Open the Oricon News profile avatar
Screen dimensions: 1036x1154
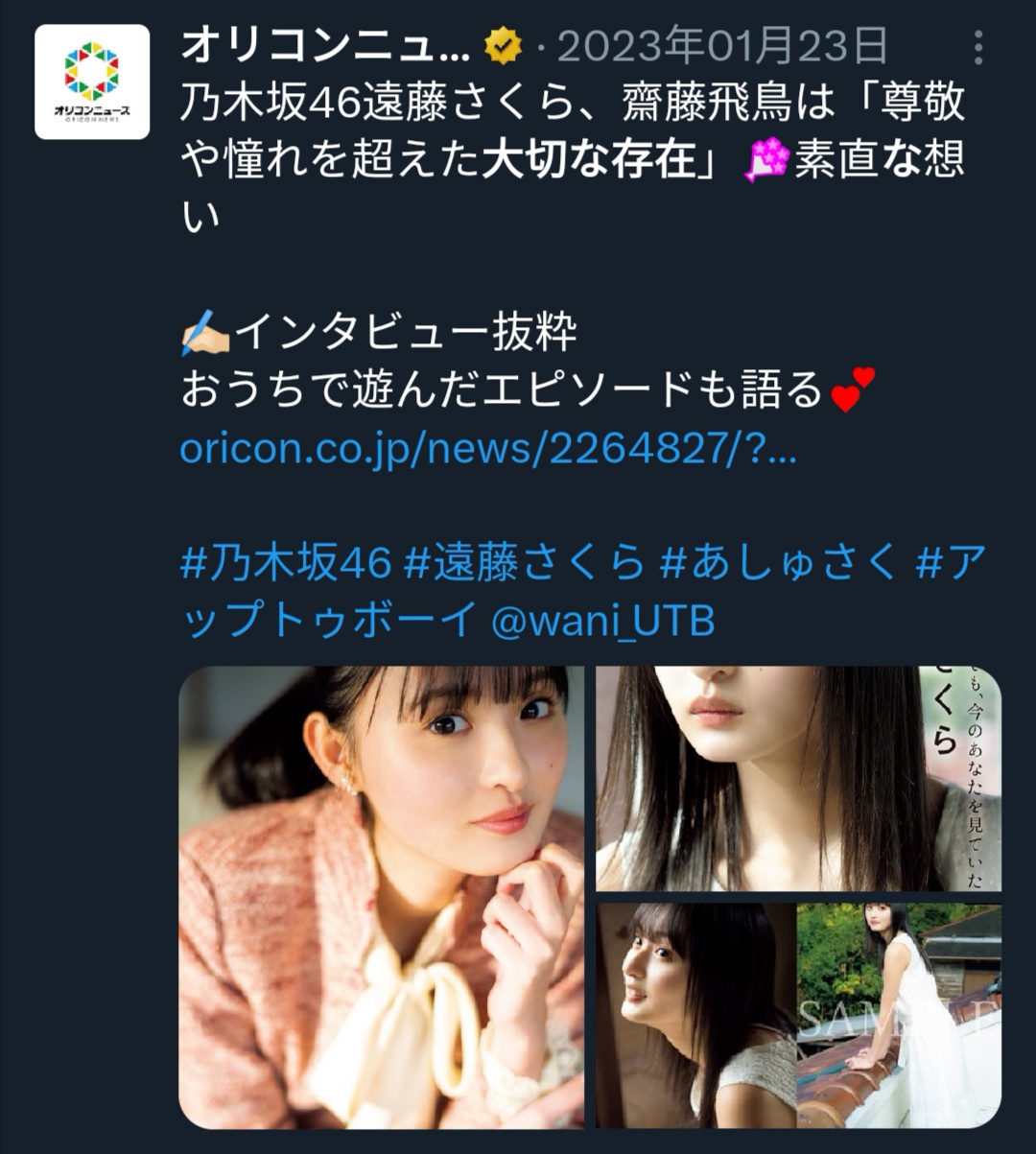[92, 82]
